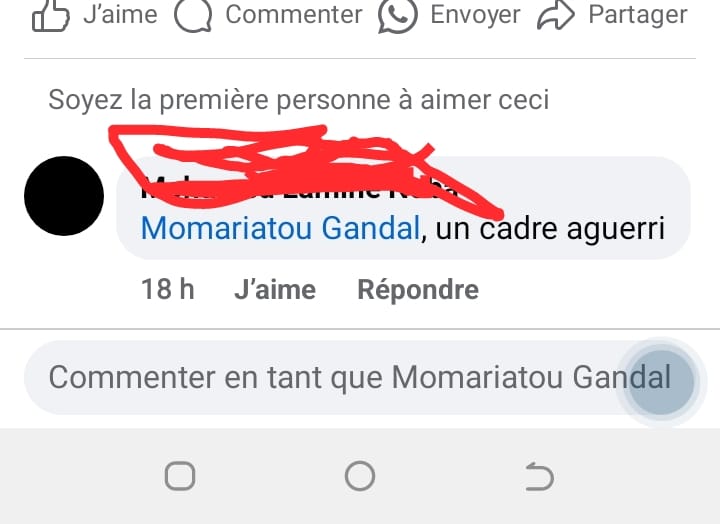The image size is (720, 524).
Task: Tap Commenter to write a comment
Action: pos(268,15)
